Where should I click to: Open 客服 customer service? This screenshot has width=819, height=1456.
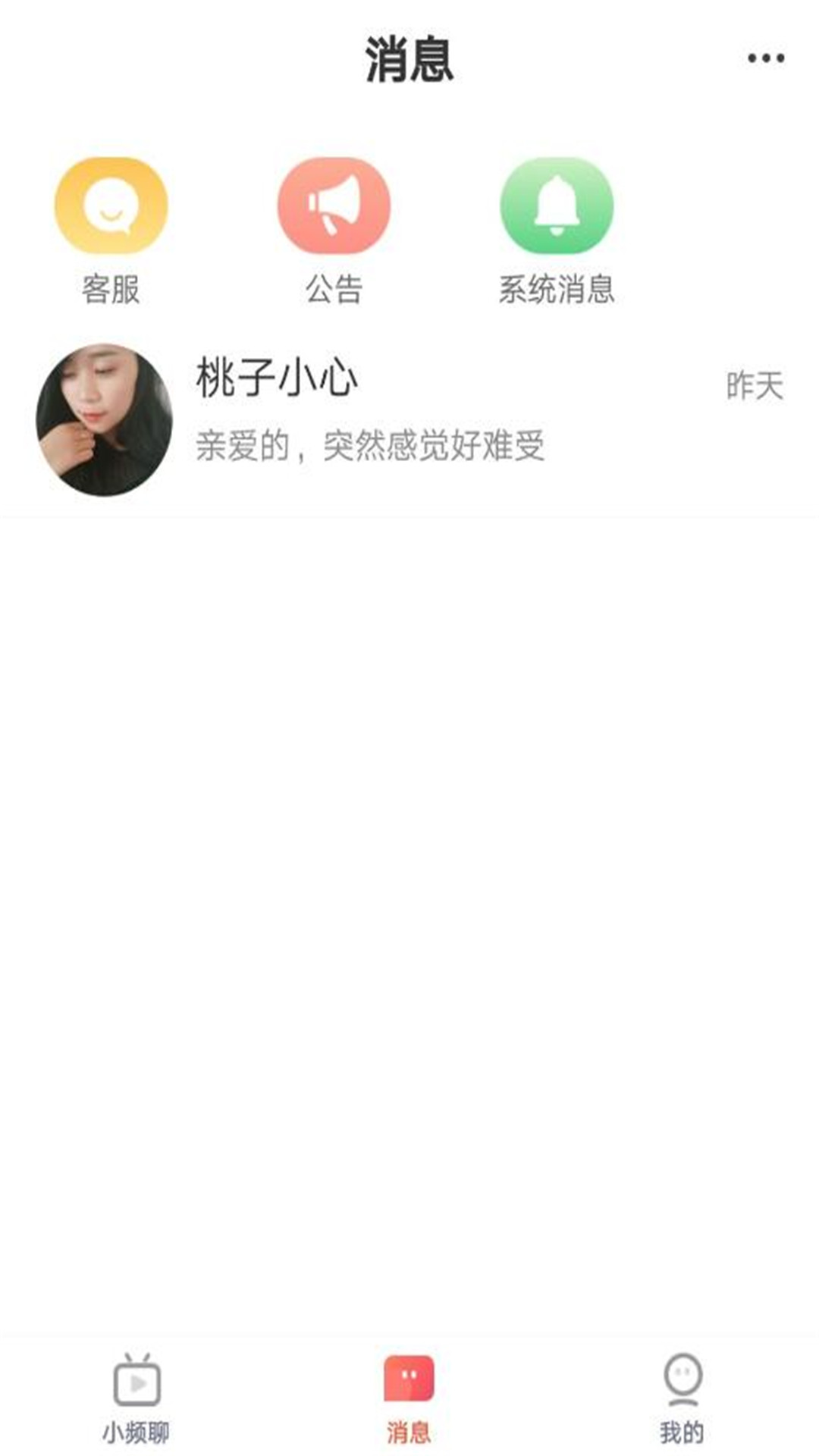coord(111,231)
